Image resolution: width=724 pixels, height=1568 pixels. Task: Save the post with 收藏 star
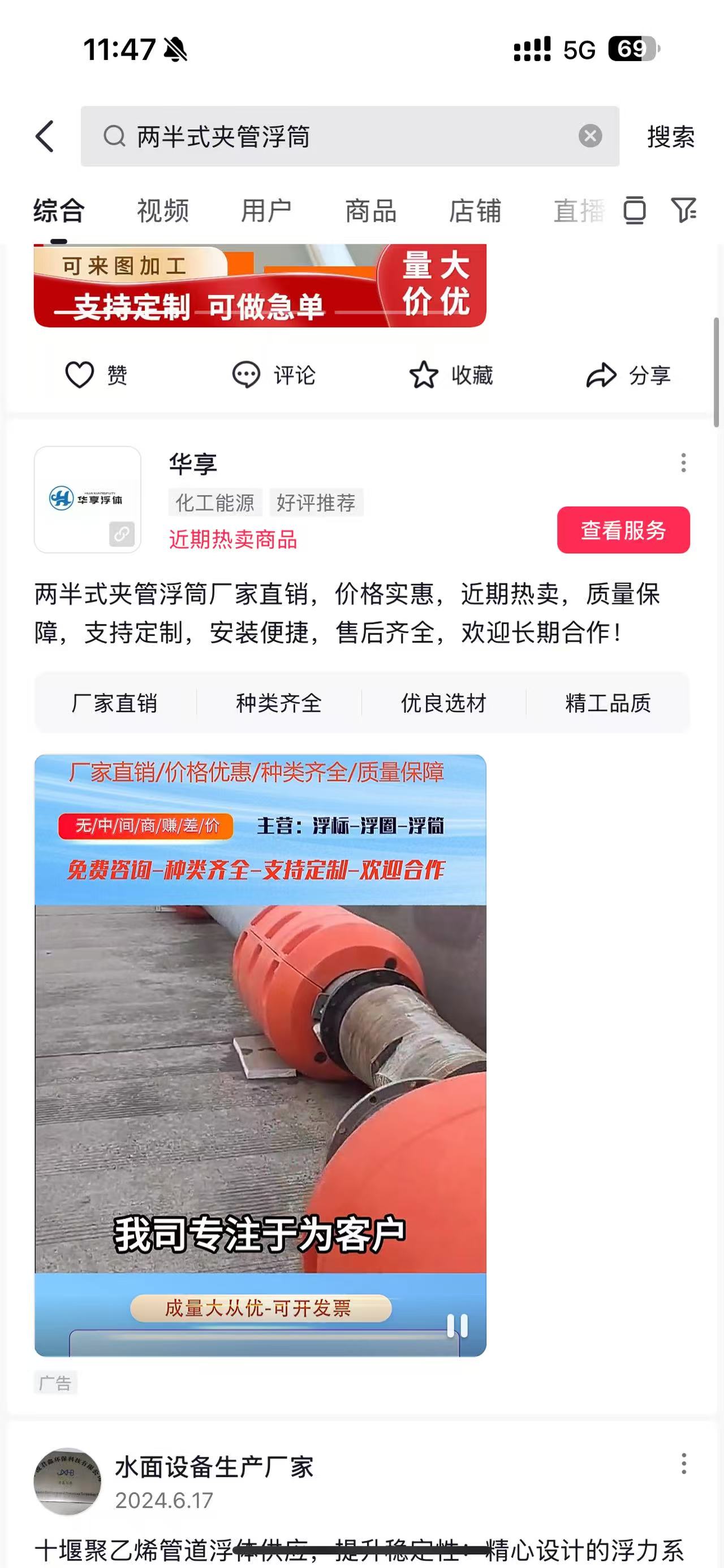click(x=451, y=375)
